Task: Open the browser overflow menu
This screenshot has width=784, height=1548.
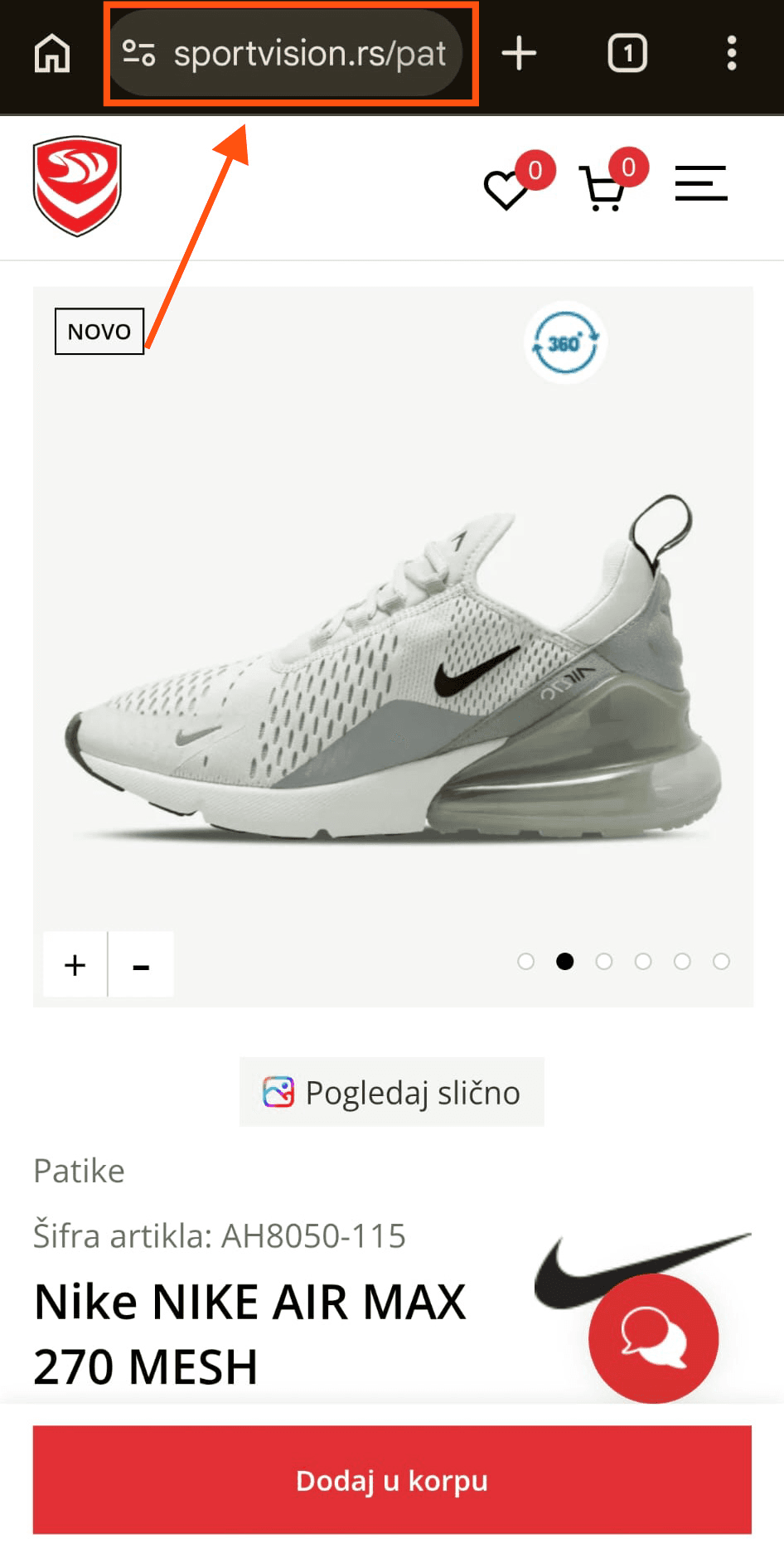Action: 731,54
